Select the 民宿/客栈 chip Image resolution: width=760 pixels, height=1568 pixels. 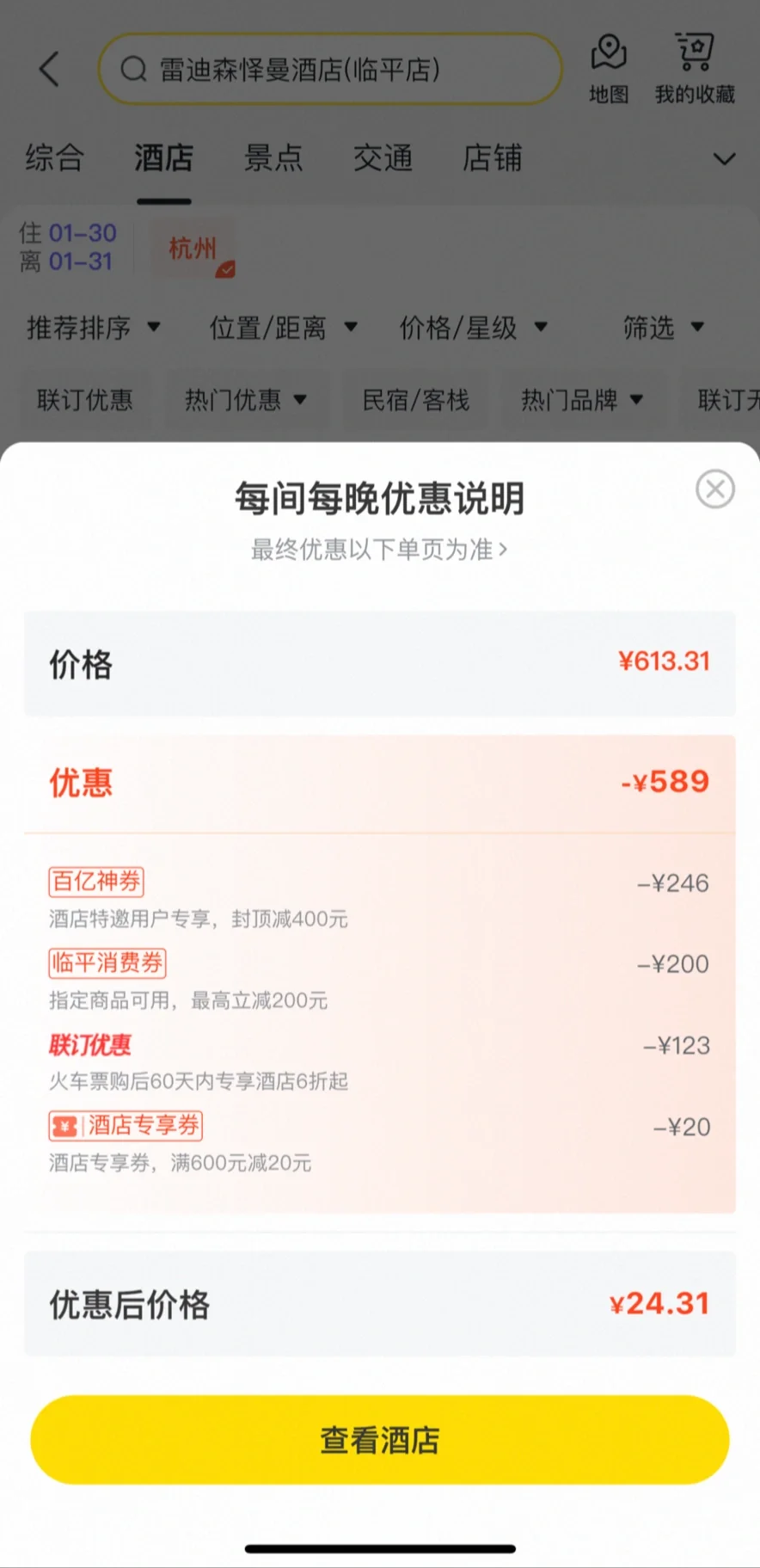pyautogui.click(x=415, y=400)
